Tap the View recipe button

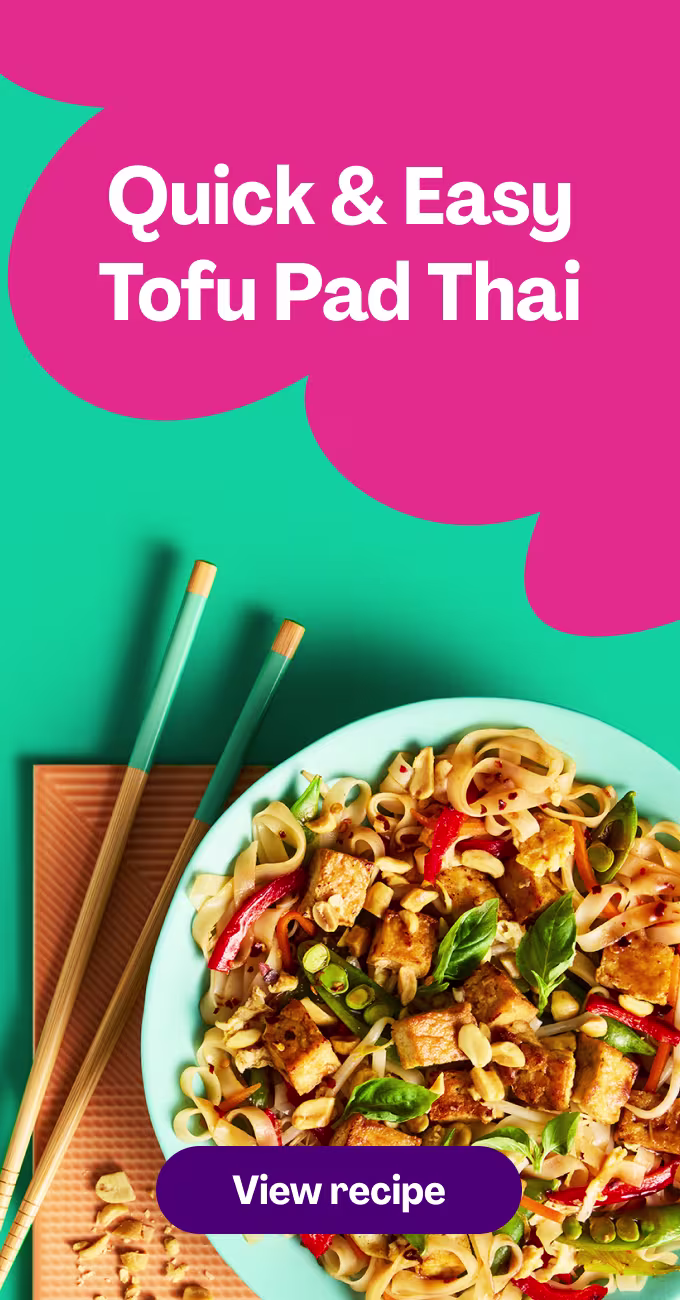pos(338,1190)
